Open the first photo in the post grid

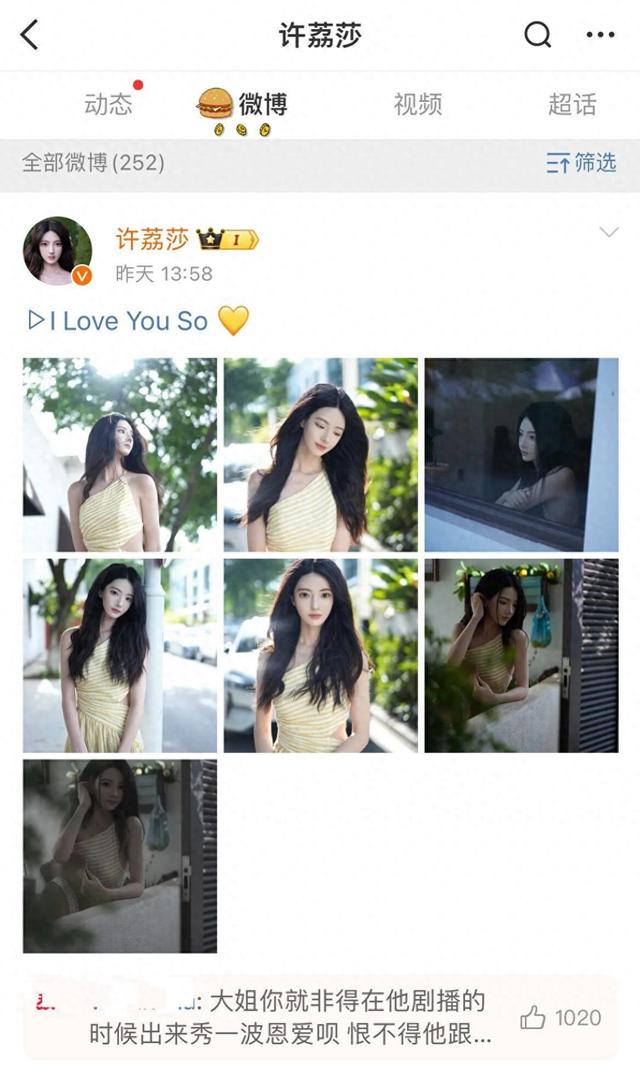(120, 455)
